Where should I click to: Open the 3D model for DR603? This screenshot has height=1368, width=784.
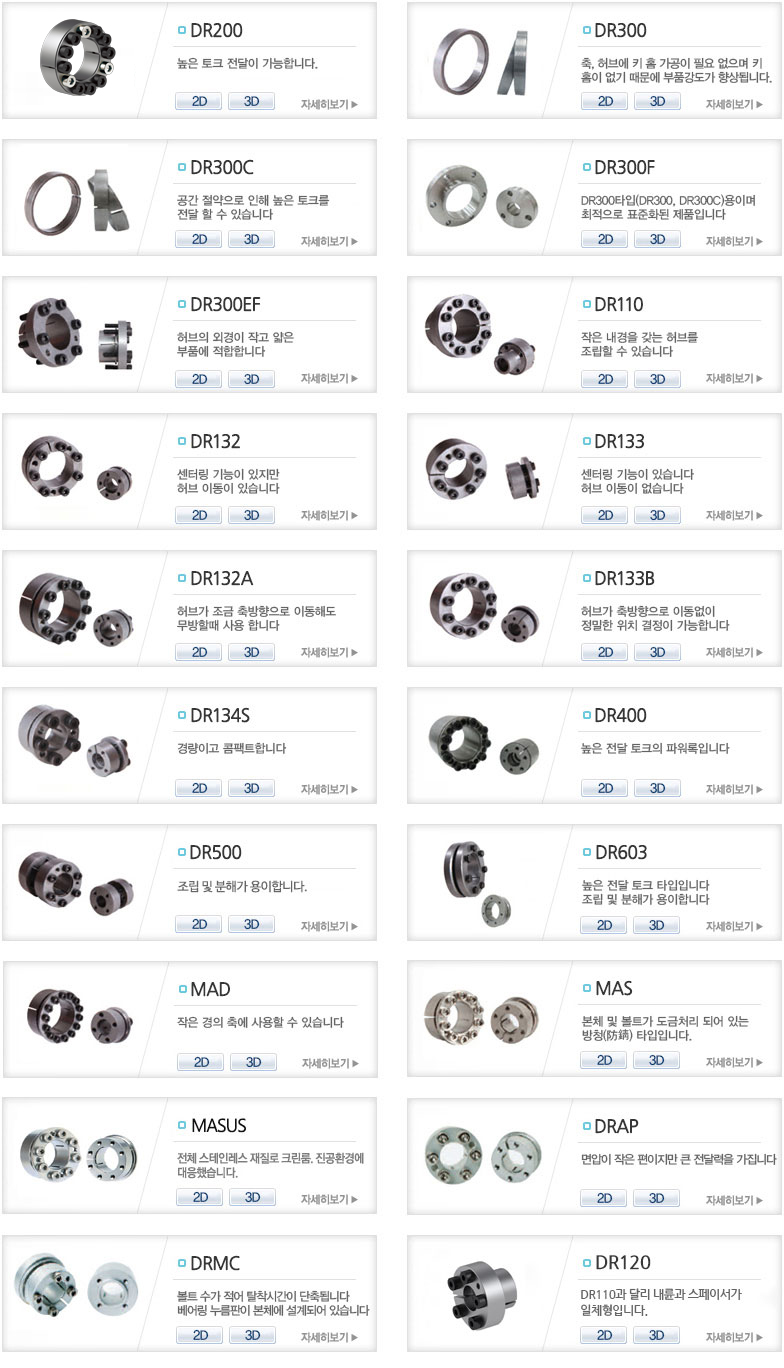click(x=657, y=925)
